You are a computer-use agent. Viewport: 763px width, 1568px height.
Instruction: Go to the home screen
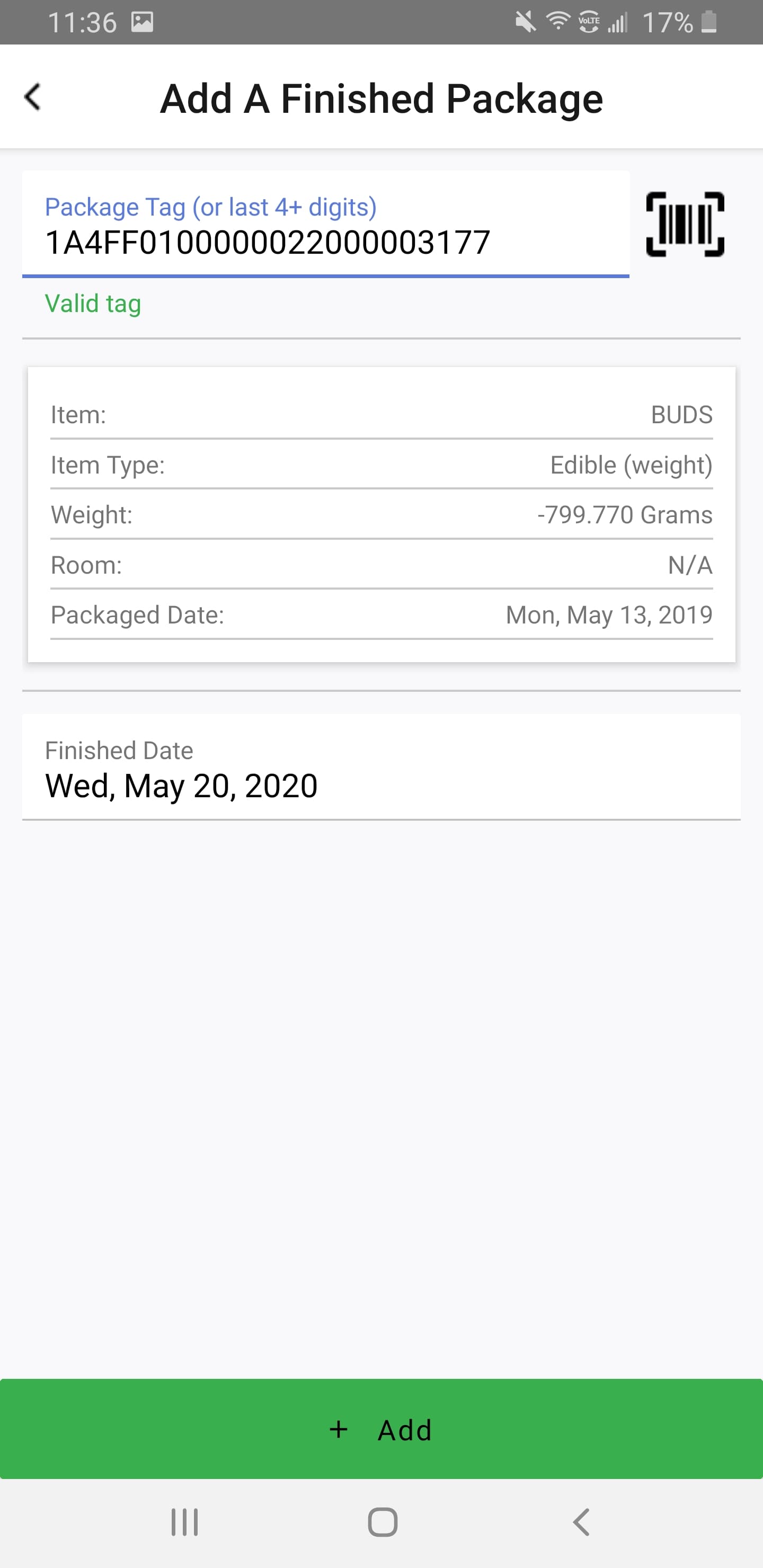point(383,1523)
